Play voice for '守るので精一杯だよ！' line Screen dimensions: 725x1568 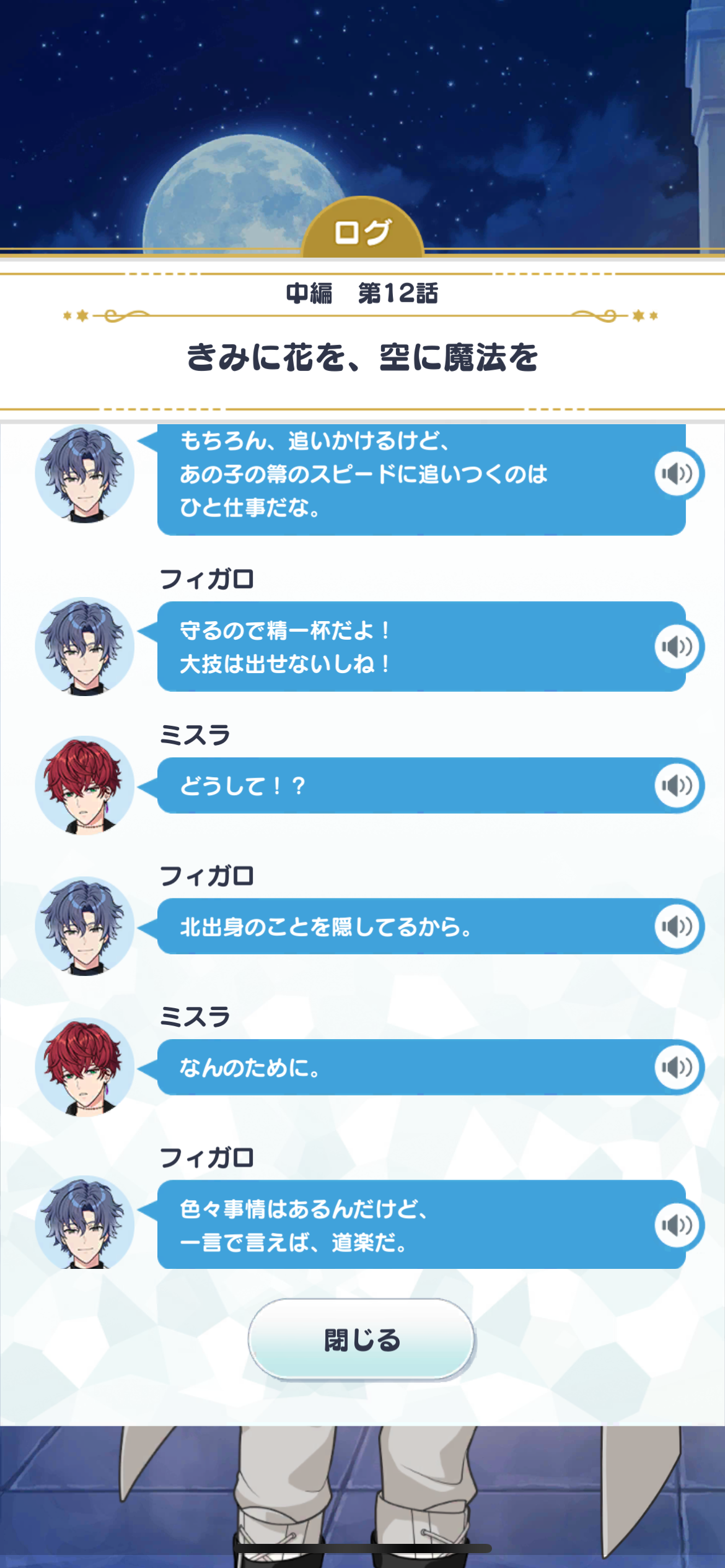coord(677,647)
